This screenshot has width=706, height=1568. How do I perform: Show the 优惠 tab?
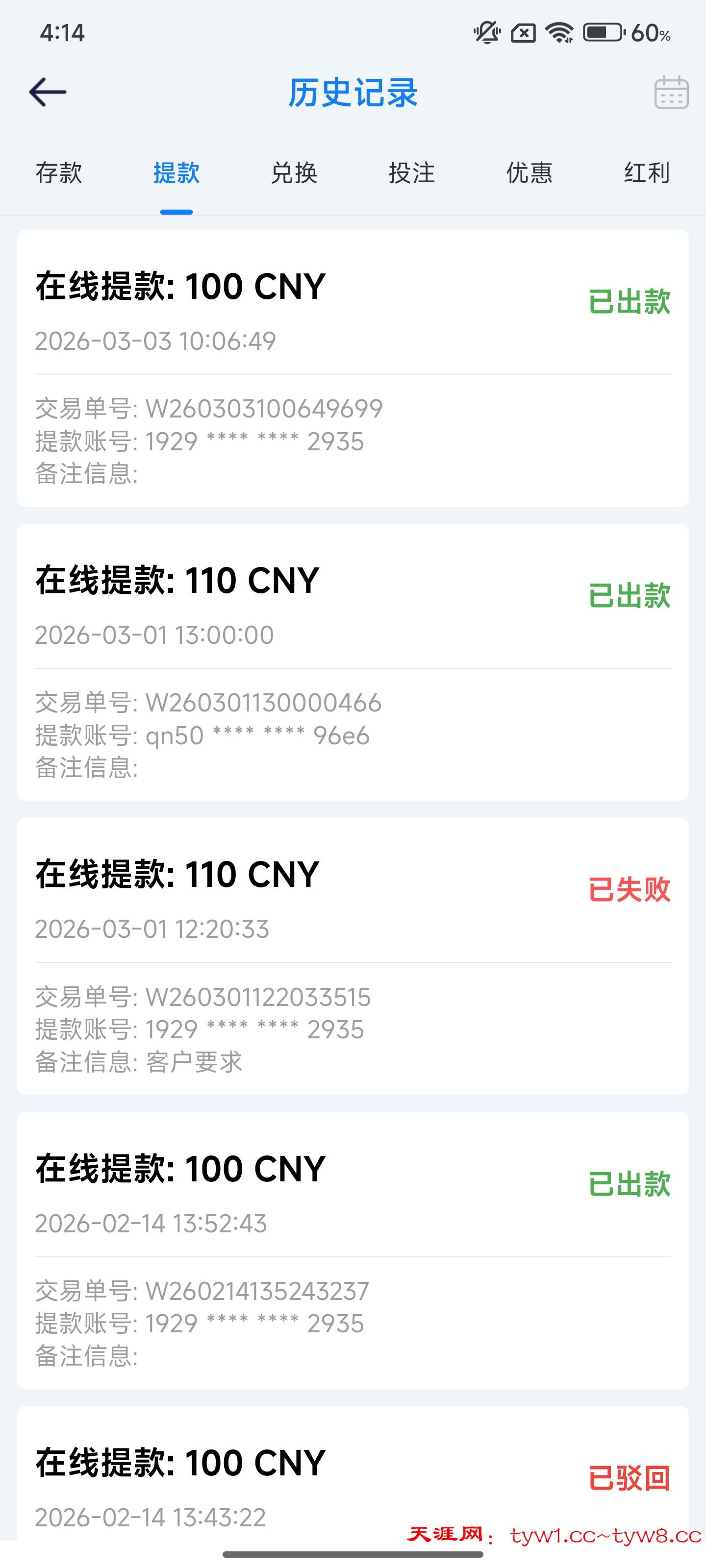click(529, 173)
